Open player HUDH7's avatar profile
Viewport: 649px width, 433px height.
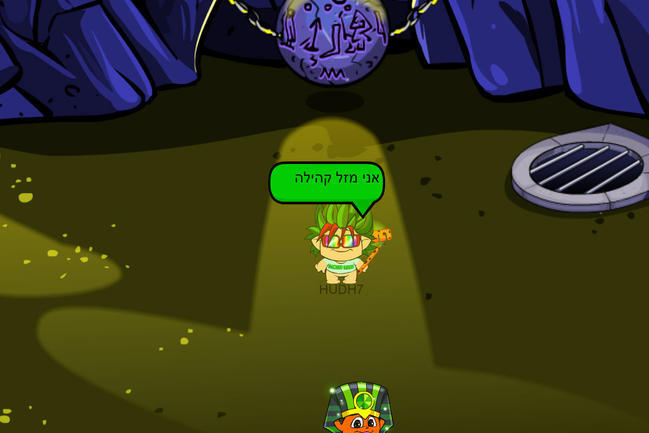point(341,246)
